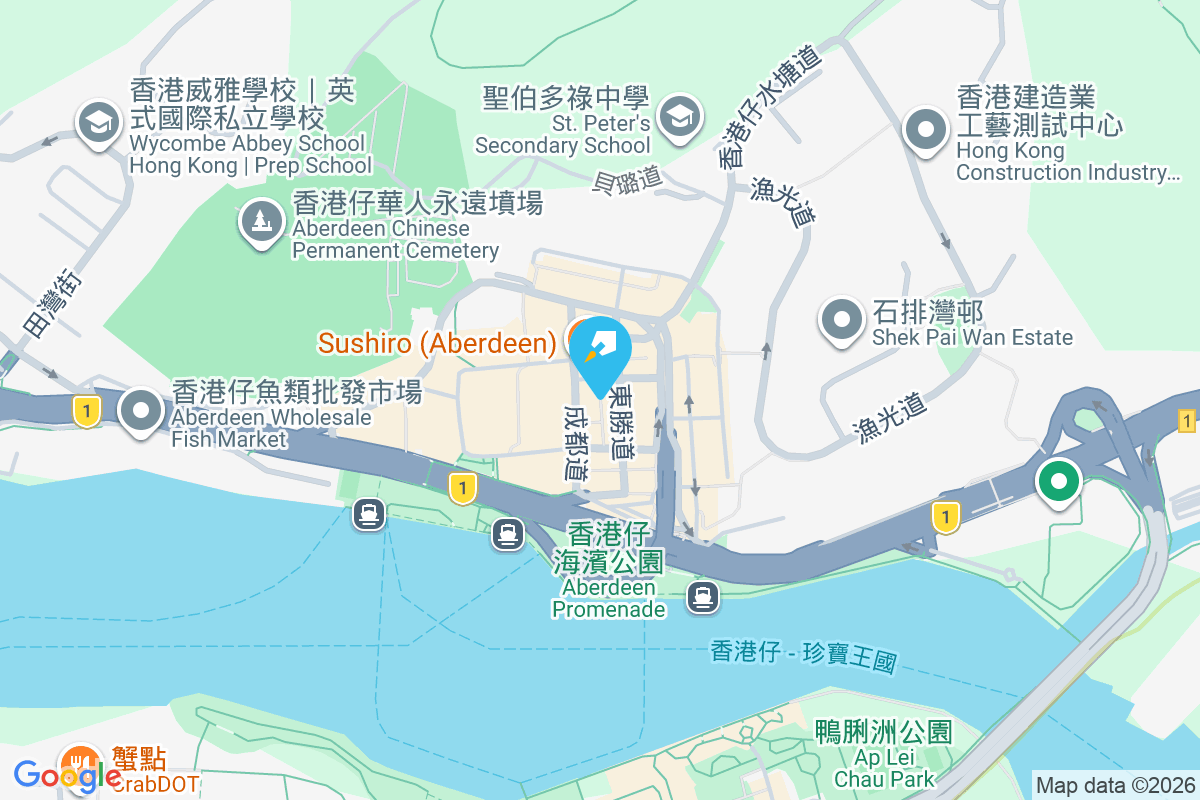This screenshot has width=1200, height=800.
Task: Open the CrabDOT restaurant pin
Action: (81, 766)
